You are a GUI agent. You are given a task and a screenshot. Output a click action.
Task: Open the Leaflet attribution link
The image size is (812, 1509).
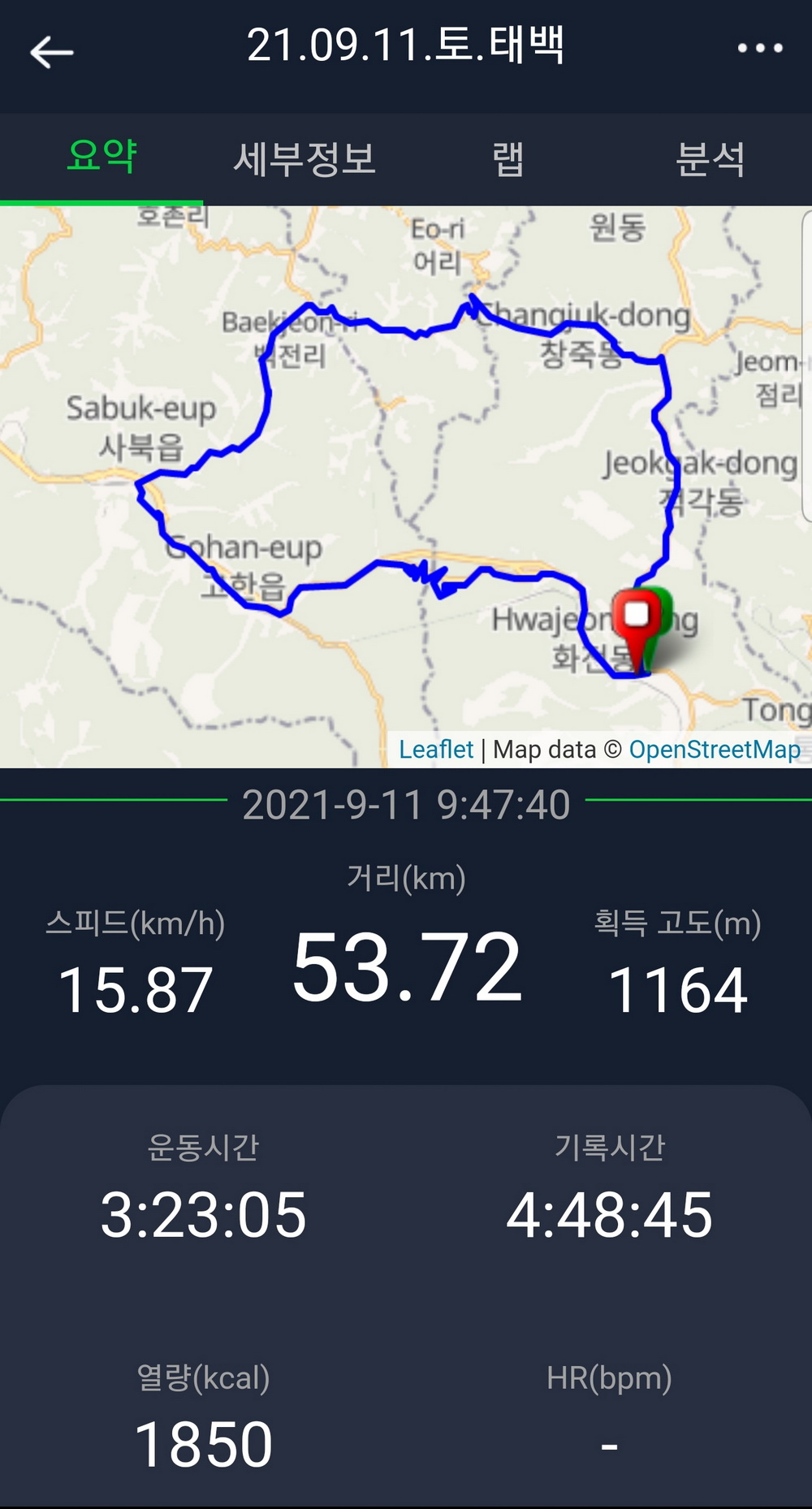pos(436,749)
